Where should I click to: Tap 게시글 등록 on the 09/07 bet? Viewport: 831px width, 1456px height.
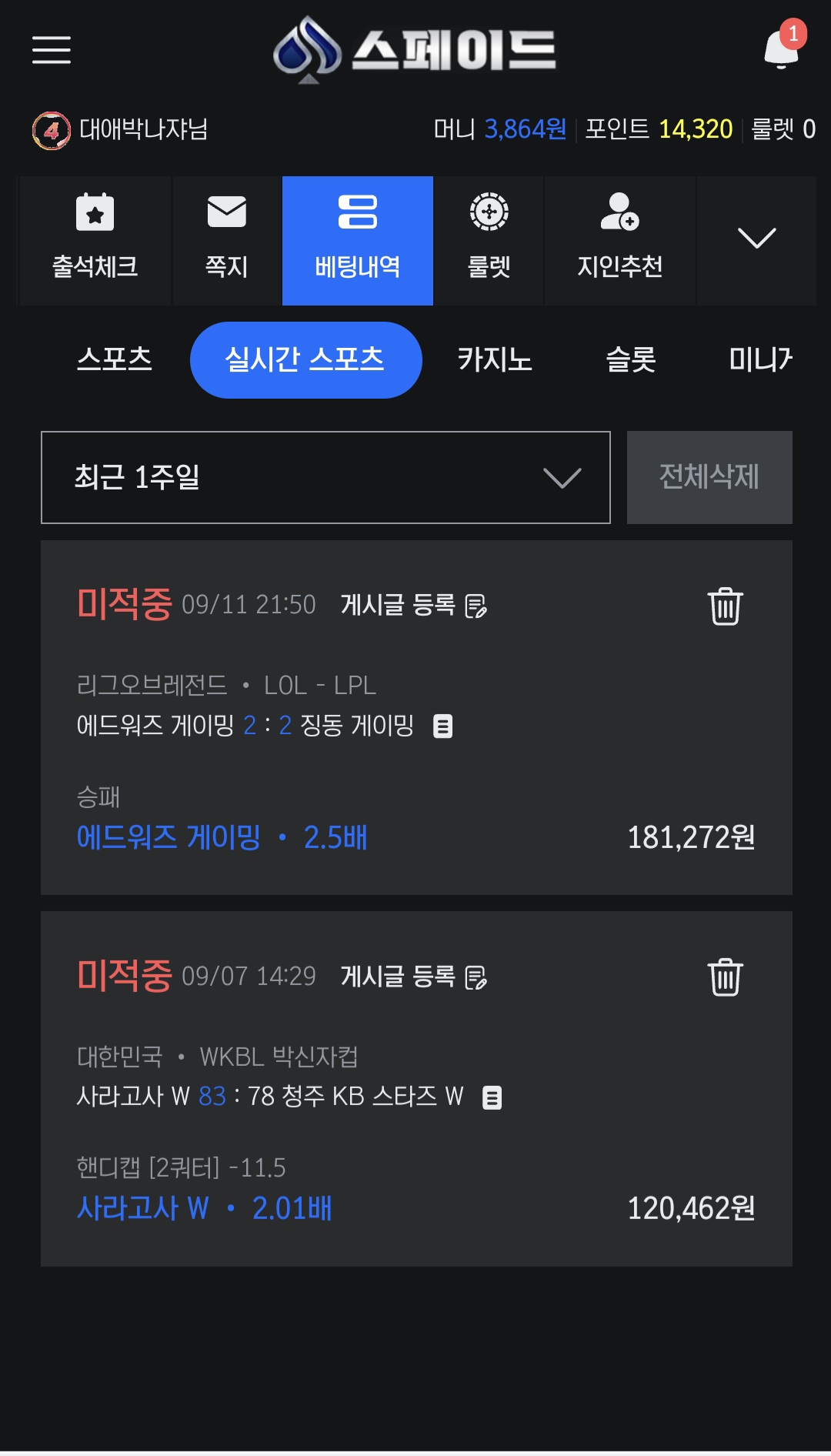pos(414,977)
